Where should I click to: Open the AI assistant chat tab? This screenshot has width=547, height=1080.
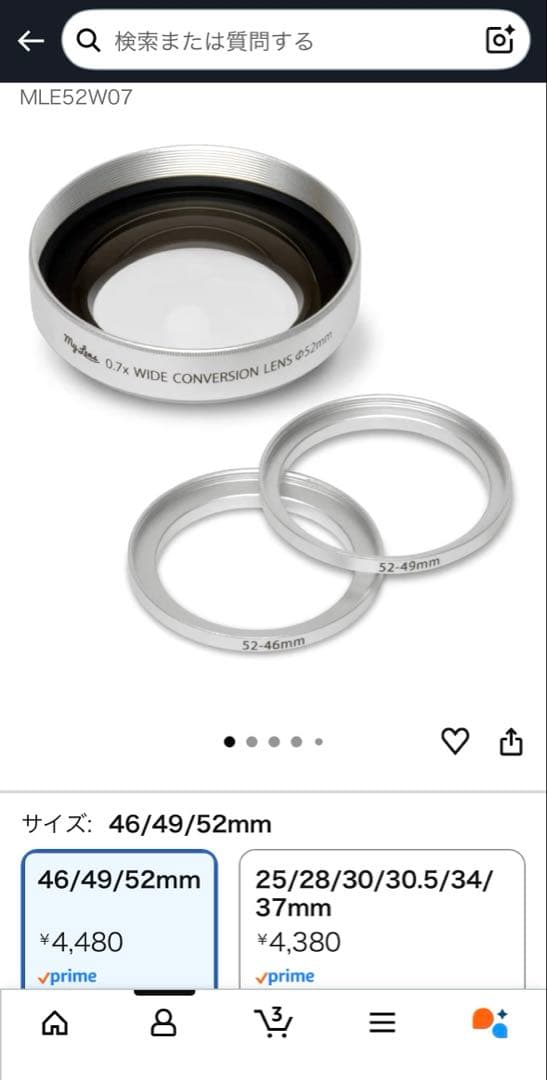pos(491,1023)
